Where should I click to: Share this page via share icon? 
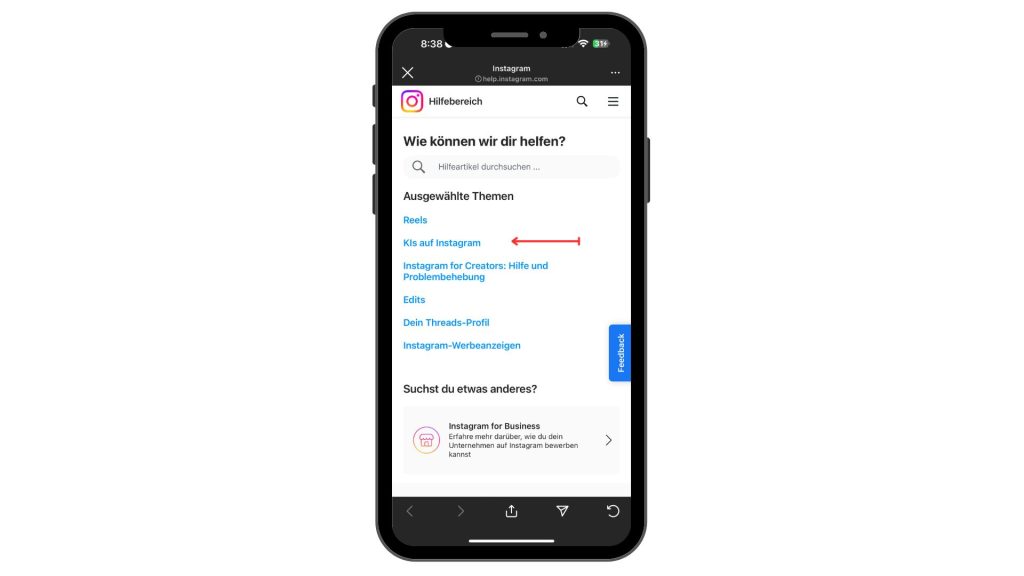click(x=511, y=511)
